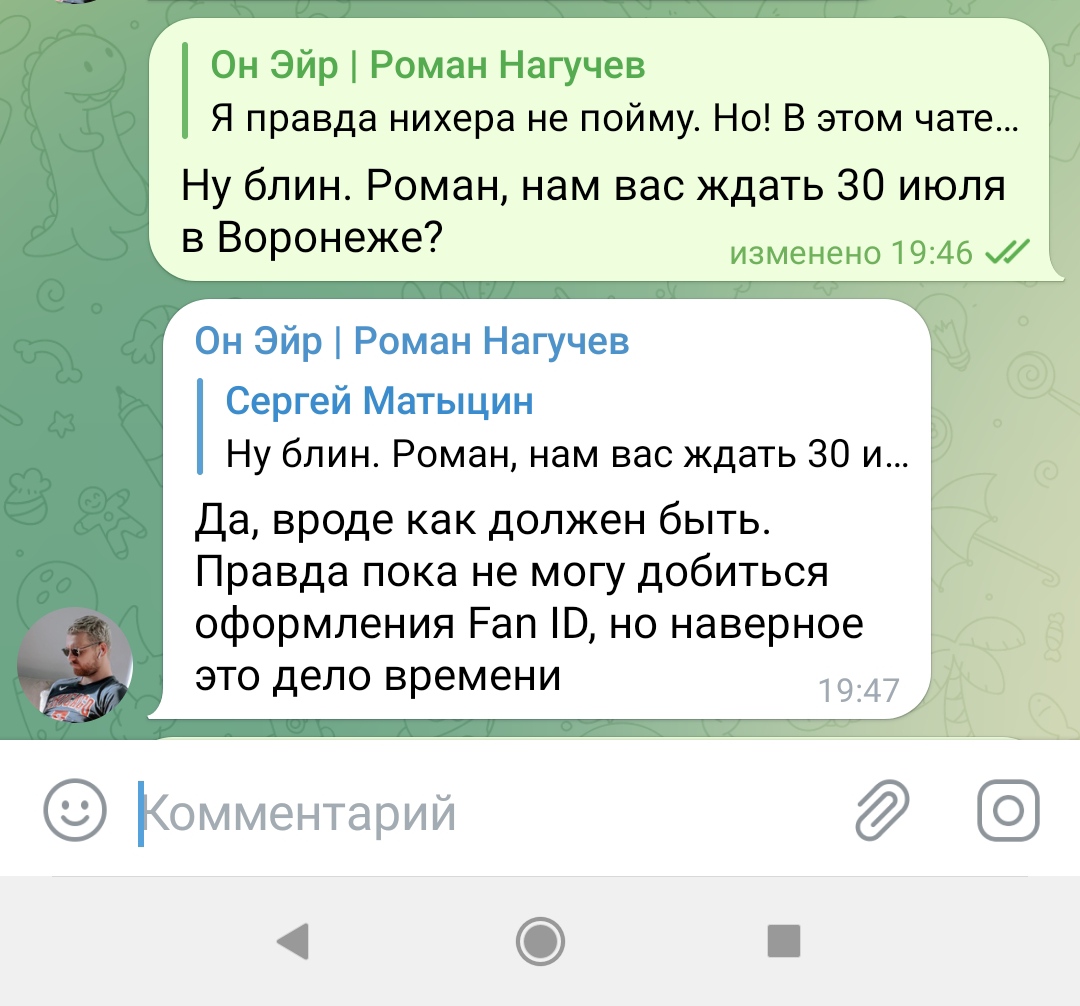This screenshot has width=1080, height=1006.
Task: Go to the system home screen
Action: coord(540,941)
